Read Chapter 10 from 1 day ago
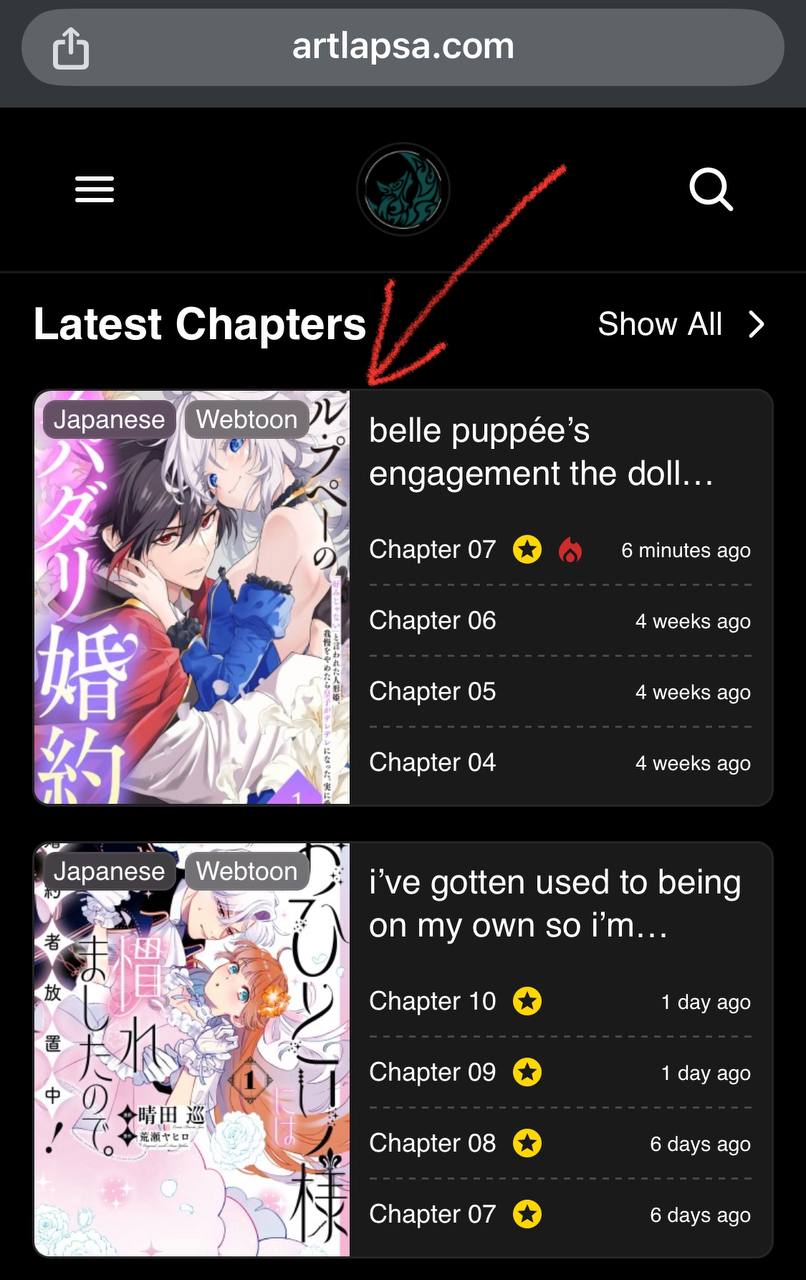 432,1001
